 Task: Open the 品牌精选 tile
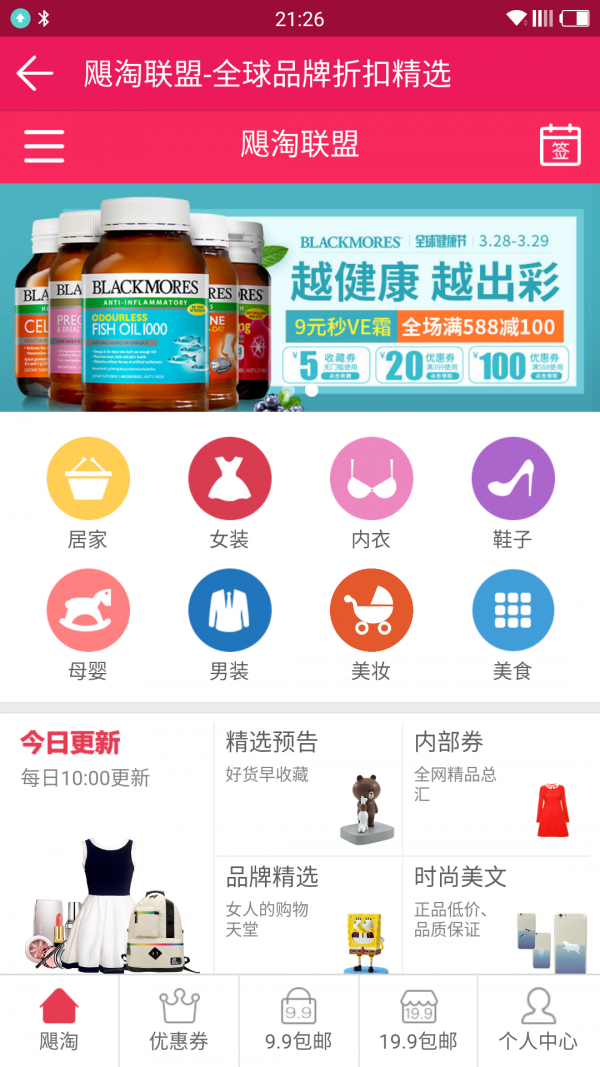(308, 915)
